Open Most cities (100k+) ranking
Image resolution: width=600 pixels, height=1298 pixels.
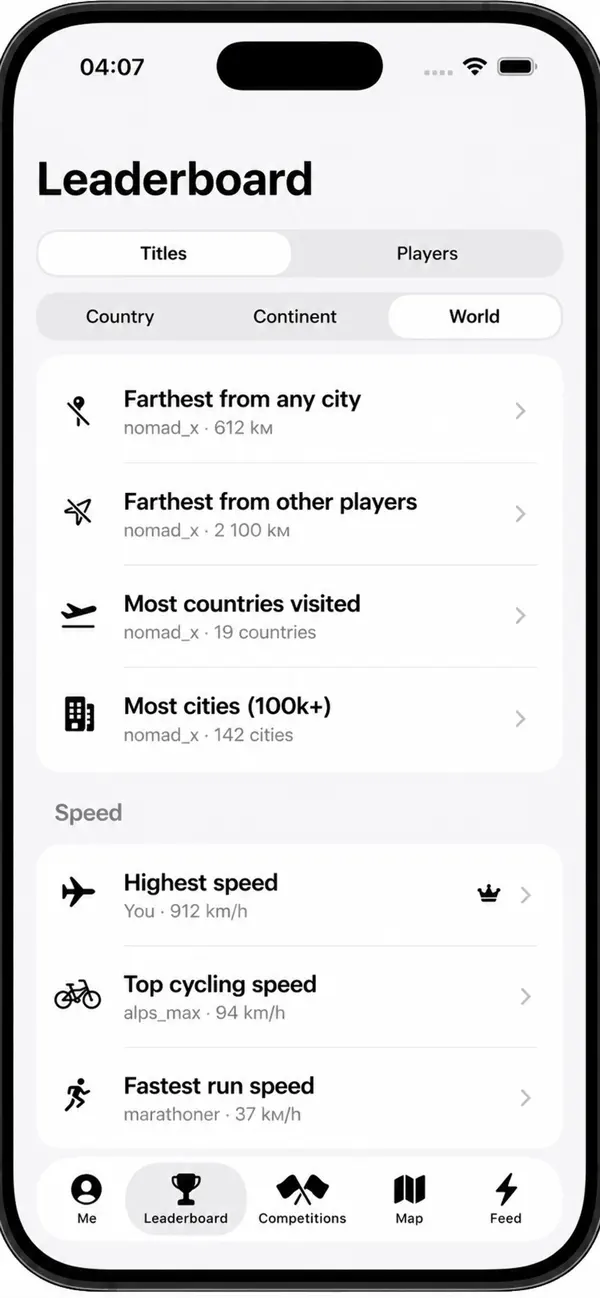click(x=299, y=718)
